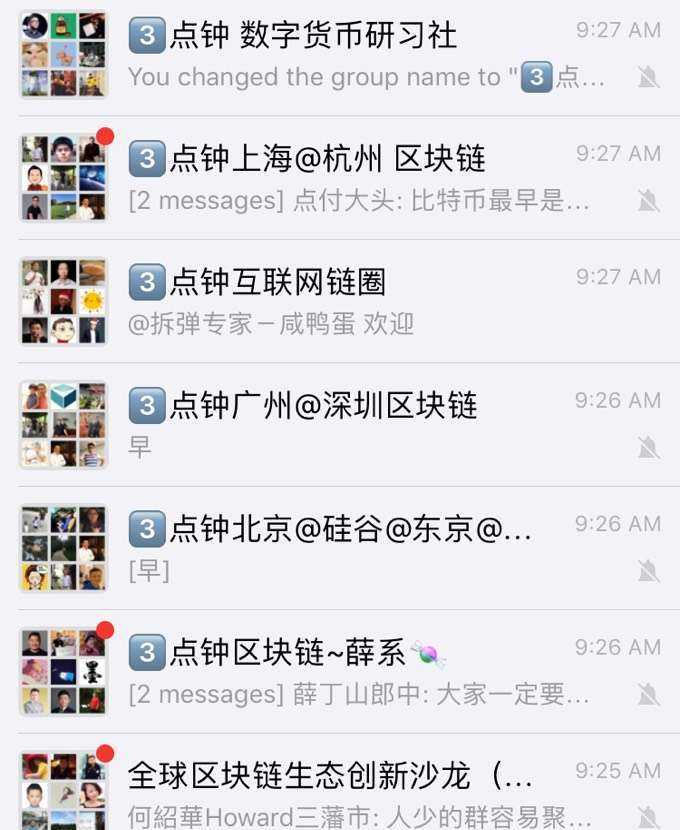Open the 3点钟北京@硅谷@东京 group chat
This screenshot has width=680, height=830.
(340, 547)
